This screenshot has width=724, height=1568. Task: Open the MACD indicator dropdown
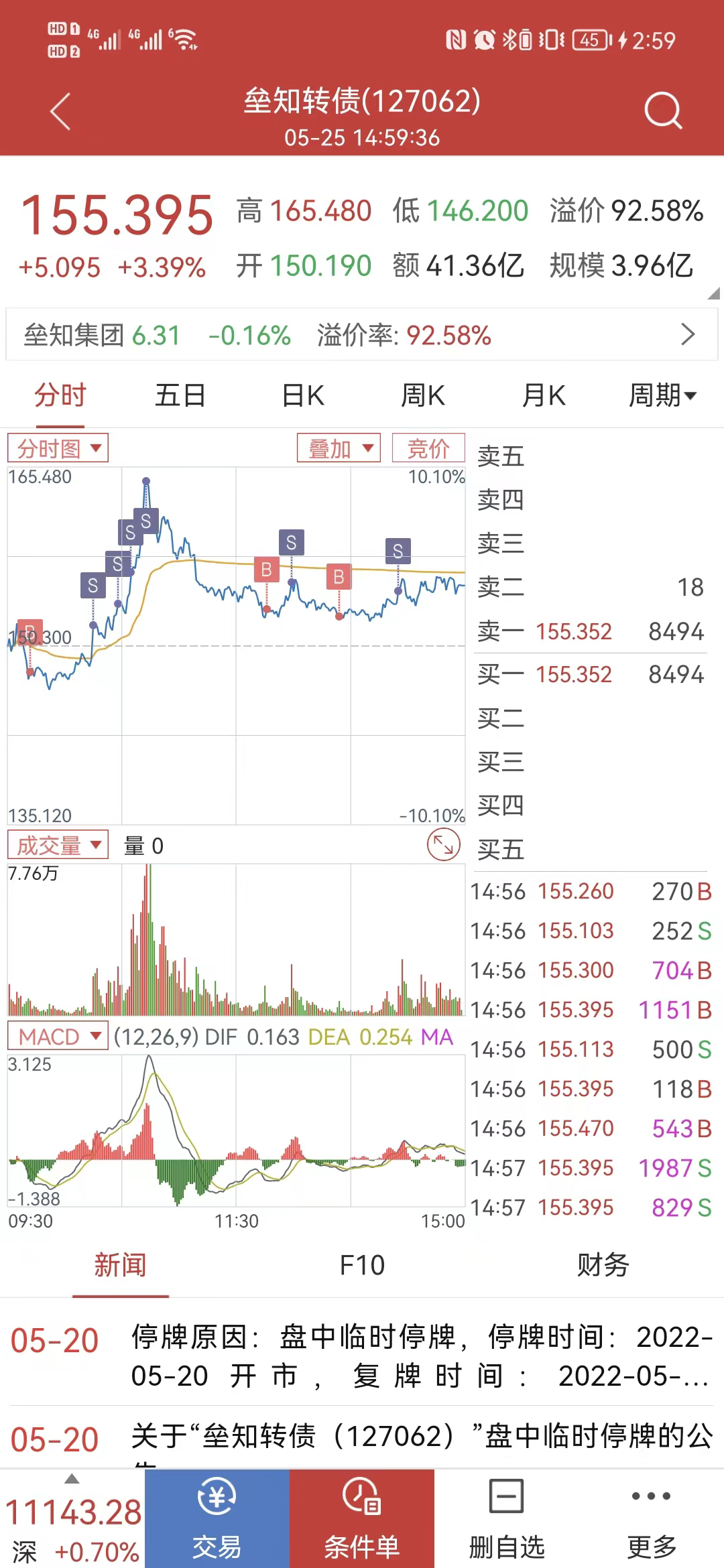point(58,1037)
